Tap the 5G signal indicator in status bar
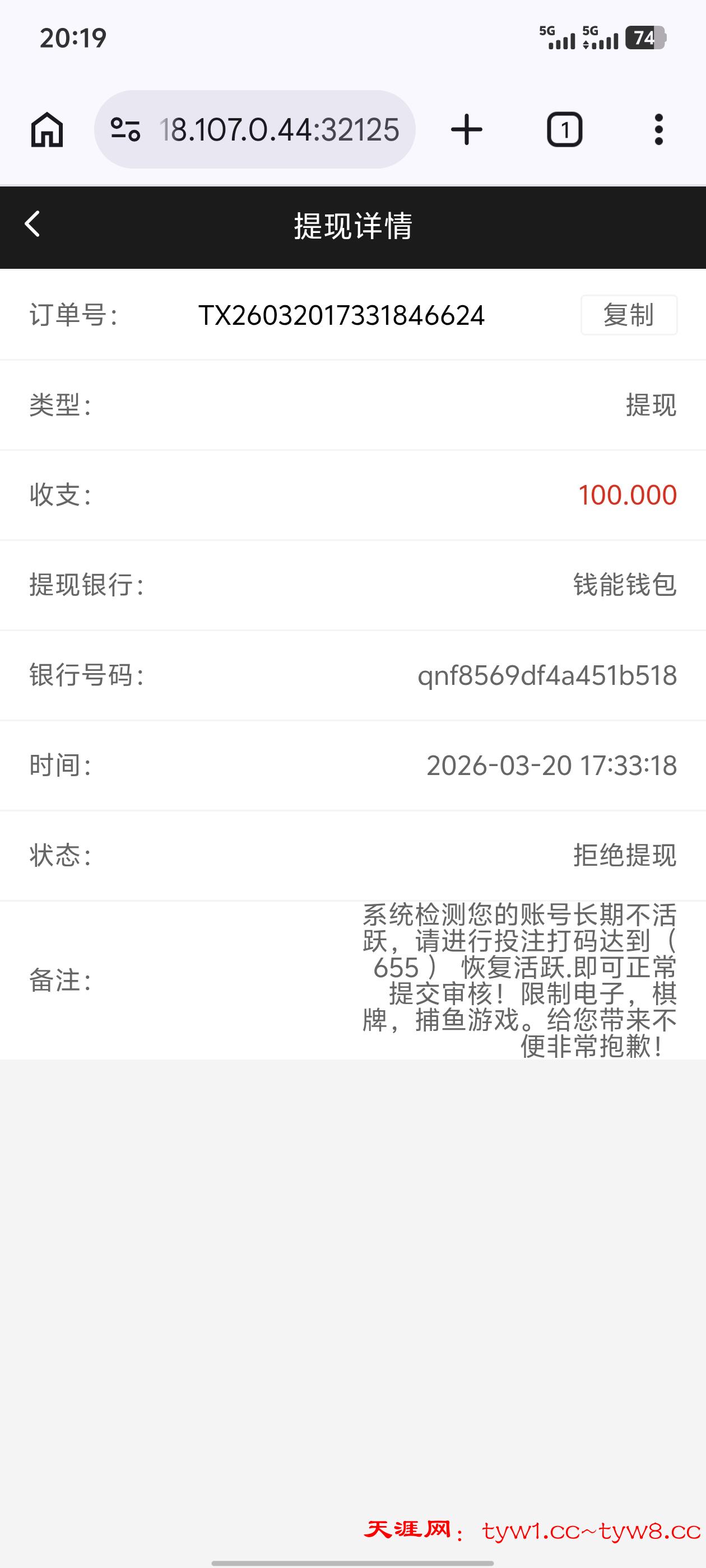The width and height of the screenshot is (706, 1568). (558, 38)
